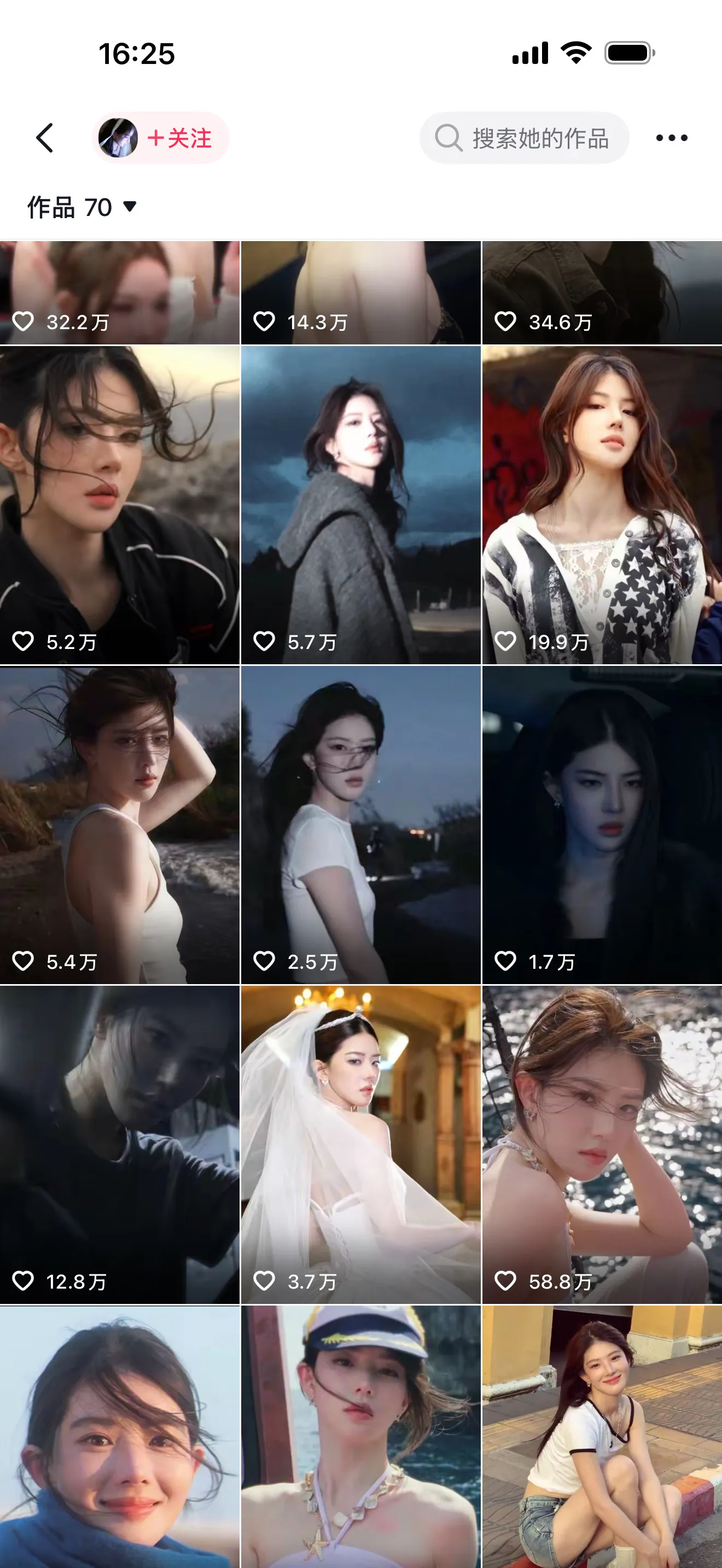Select the video with 2.5万 likes

pyautogui.click(x=360, y=825)
